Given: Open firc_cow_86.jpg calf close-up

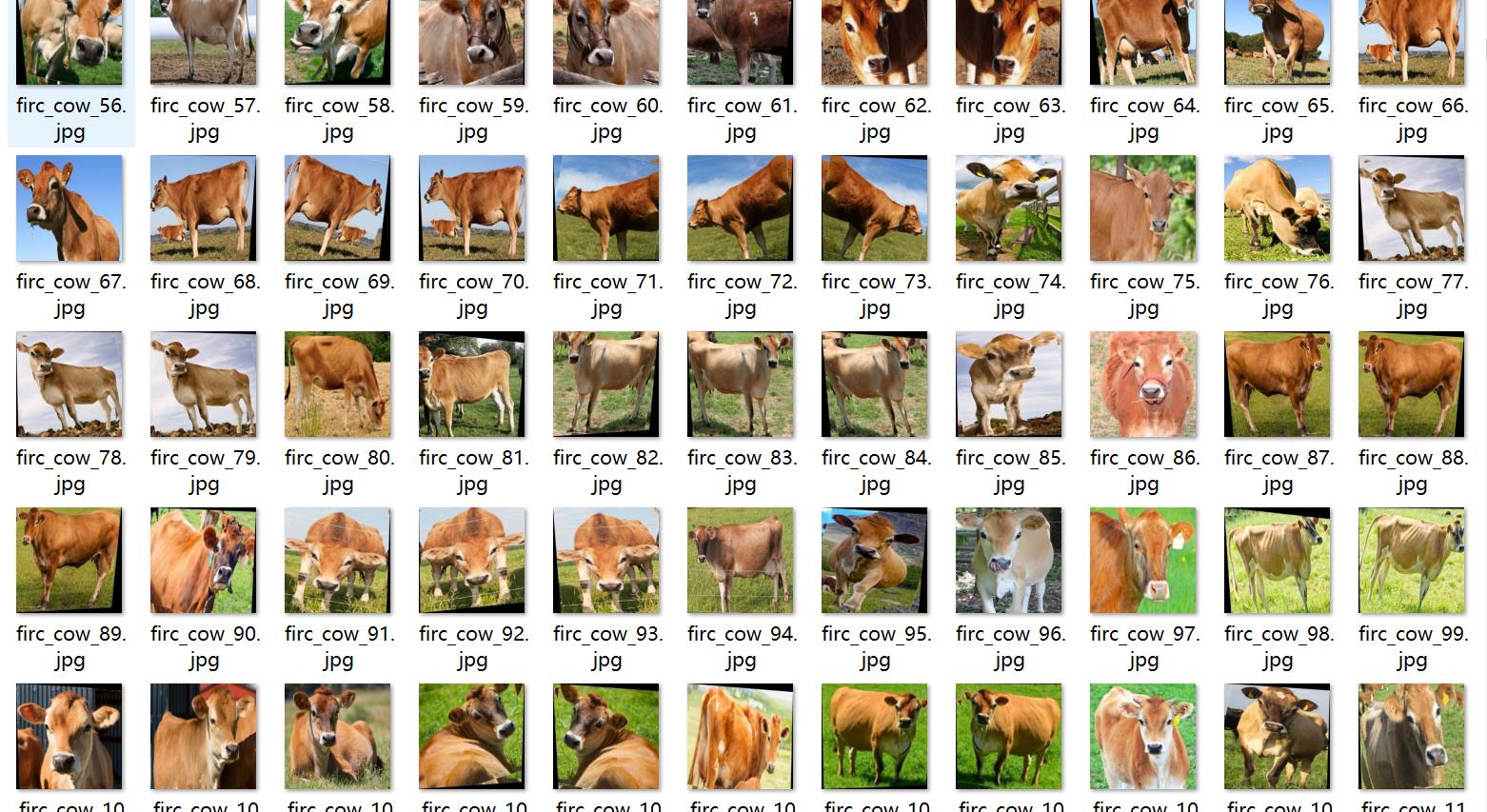Looking at the screenshot, I should pos(1143,385).
